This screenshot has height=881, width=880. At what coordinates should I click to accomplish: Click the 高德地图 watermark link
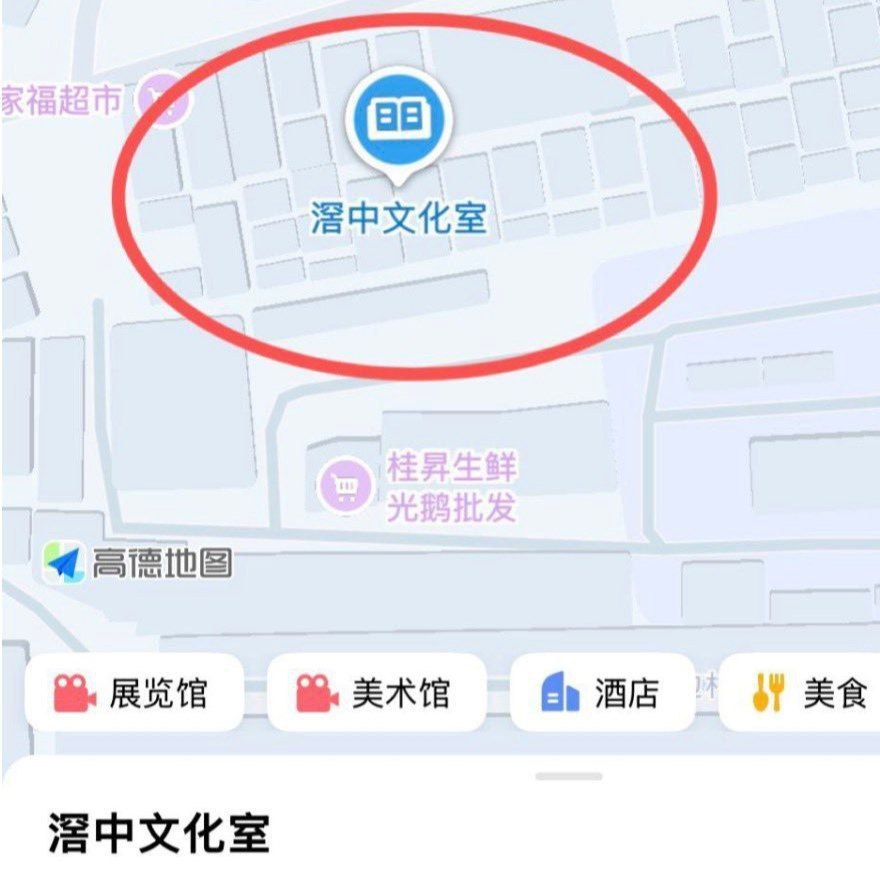coord(140,563)
